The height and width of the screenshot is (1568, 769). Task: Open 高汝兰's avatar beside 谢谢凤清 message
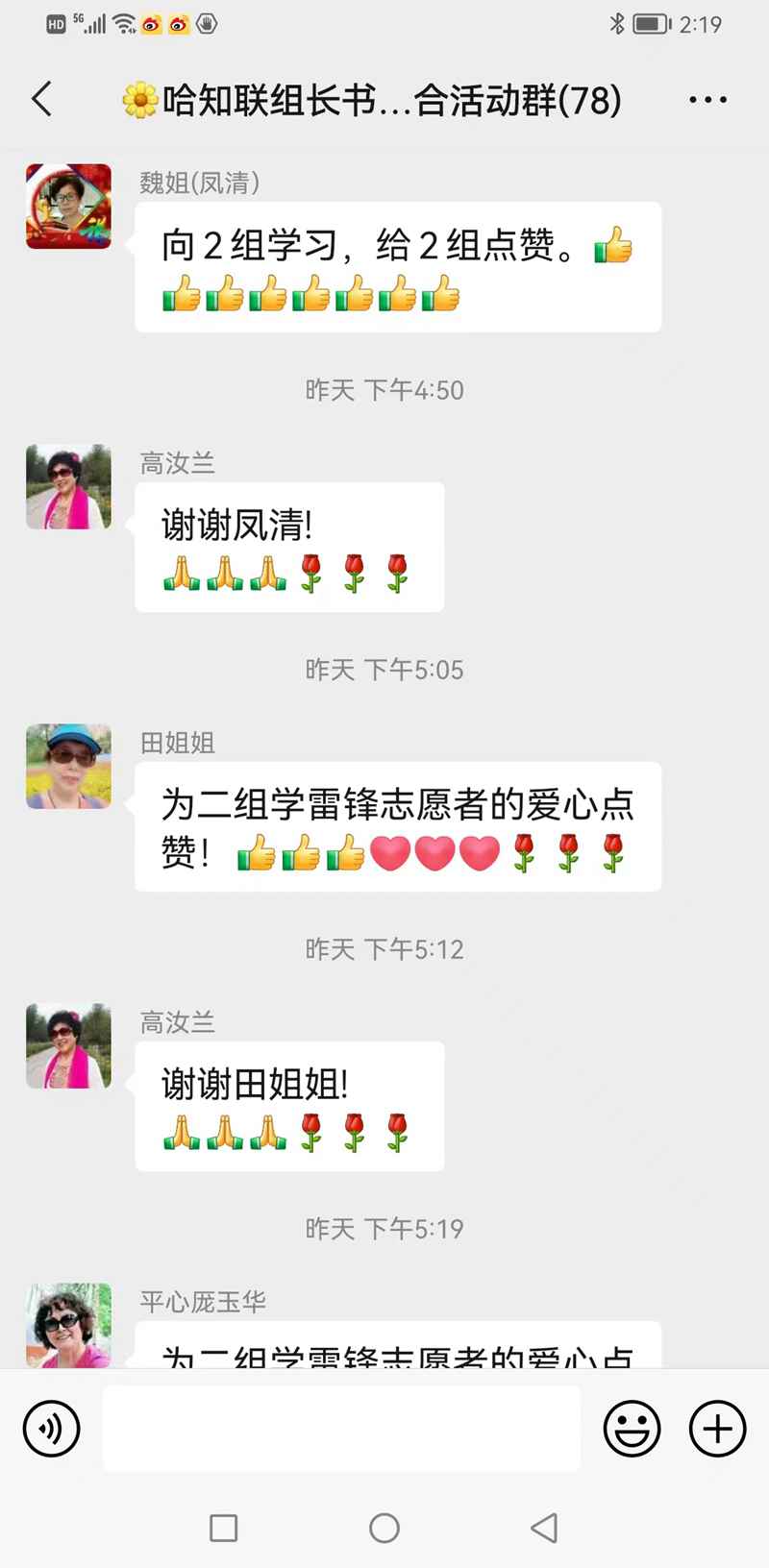coord(68,487)
